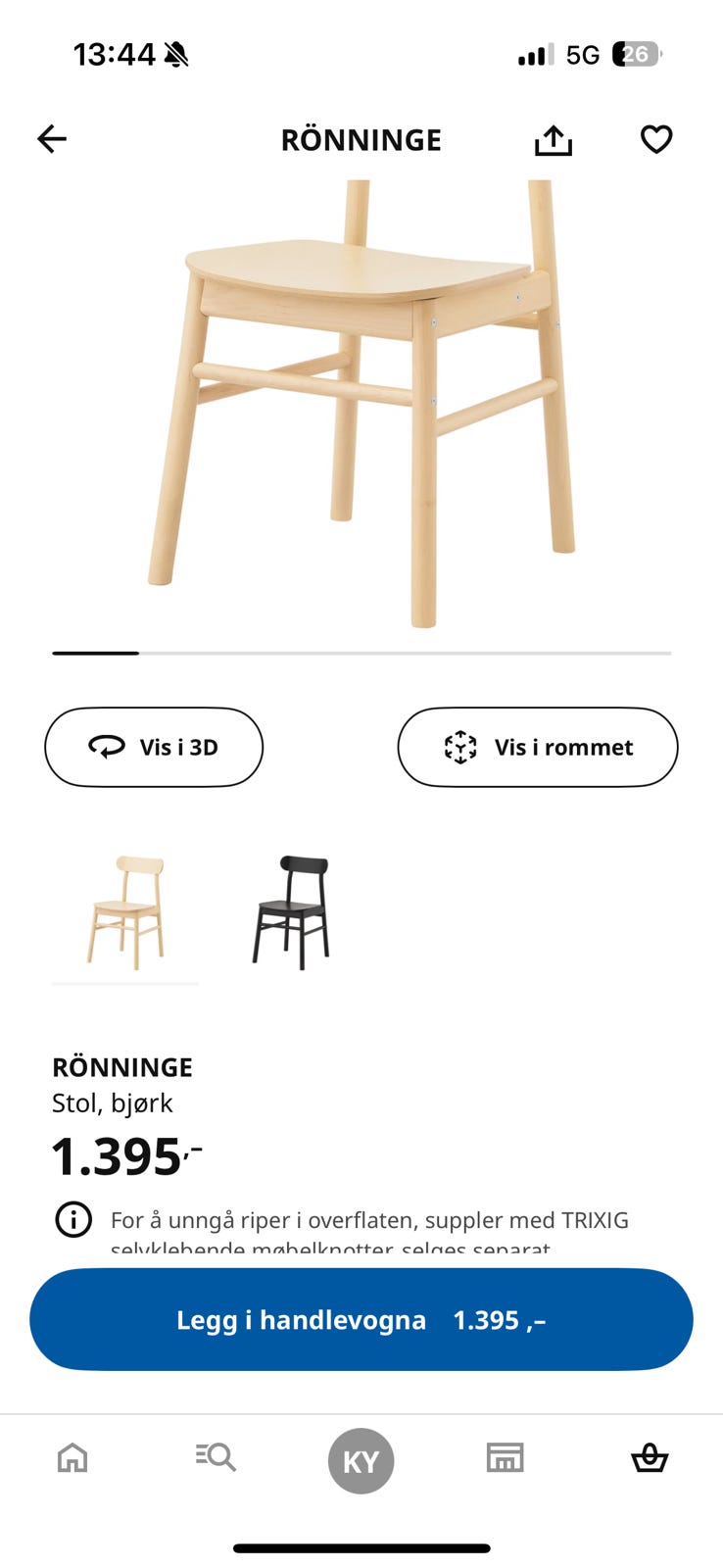Open the shopping basket icon
Screen dimensions: 723x1568
(x=650, y=1458)
